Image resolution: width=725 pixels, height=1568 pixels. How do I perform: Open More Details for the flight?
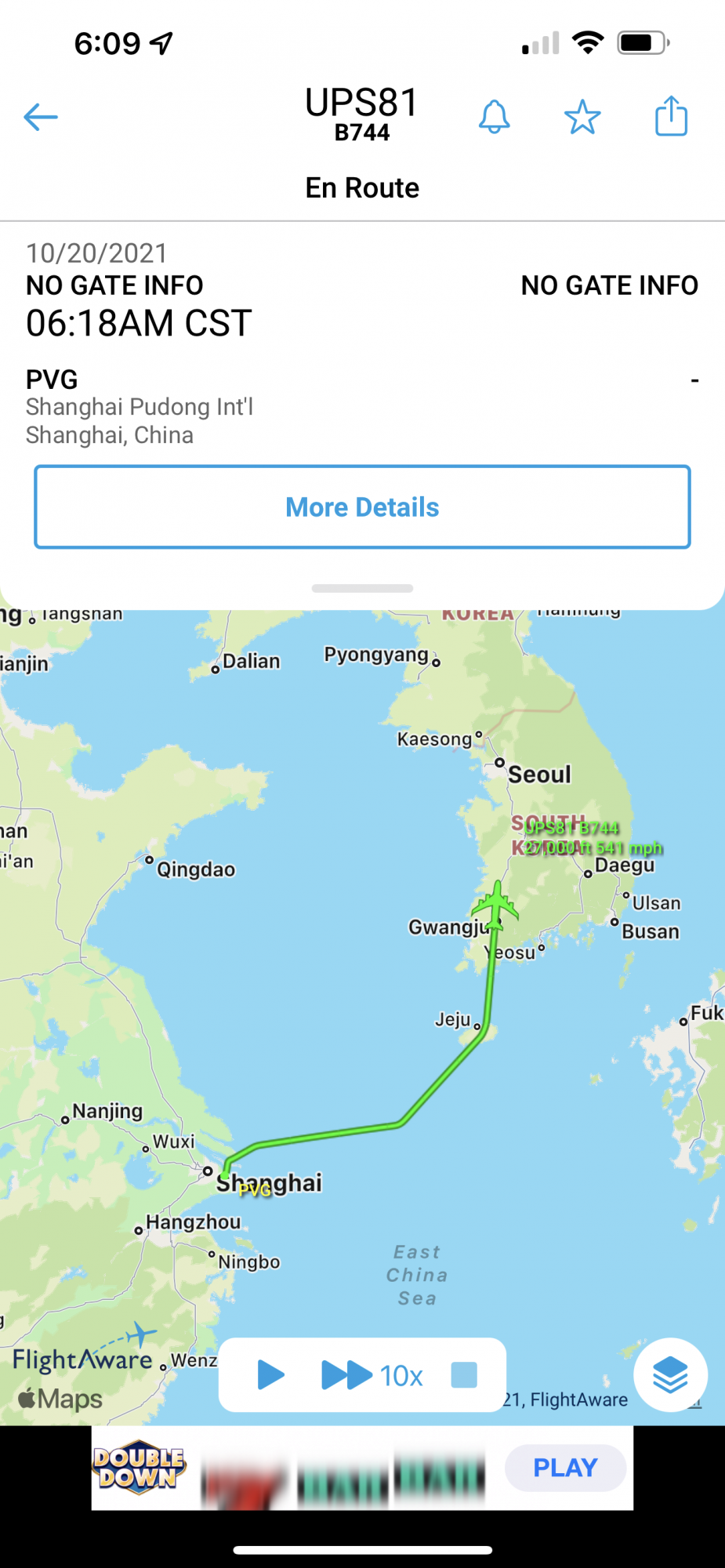[362, 507]
